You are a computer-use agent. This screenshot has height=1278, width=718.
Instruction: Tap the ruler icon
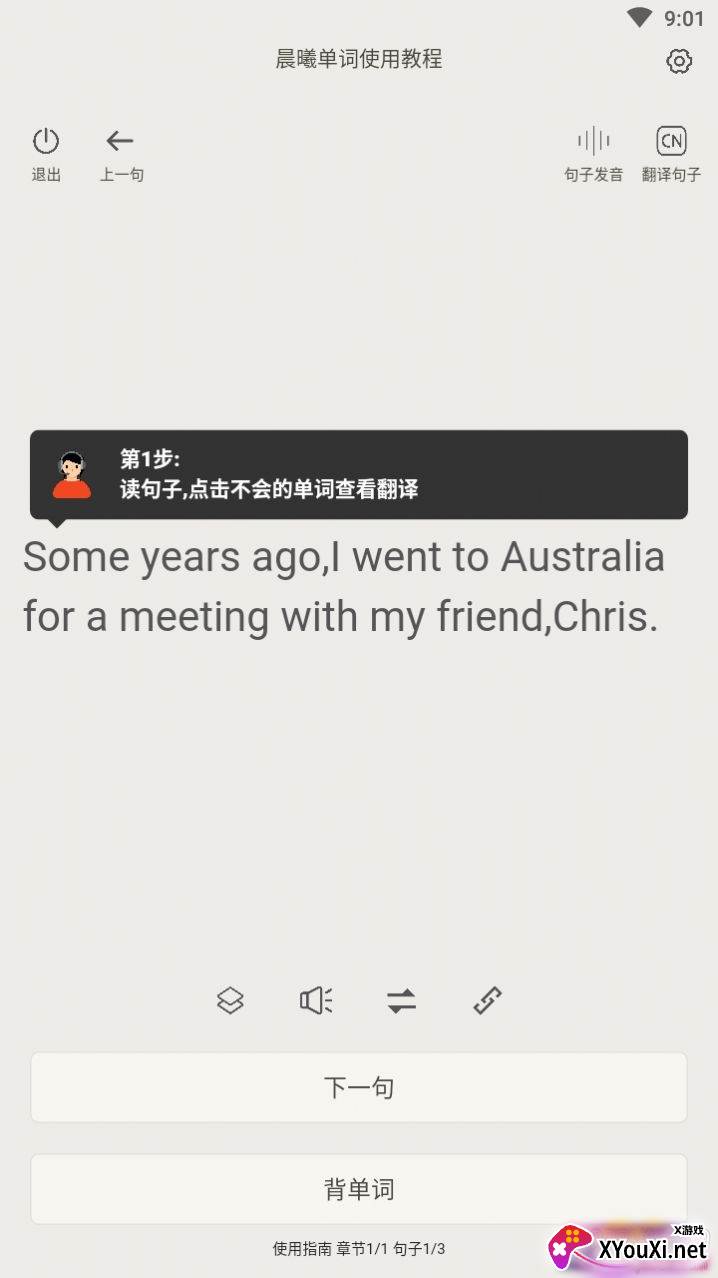coord(487,1000)
